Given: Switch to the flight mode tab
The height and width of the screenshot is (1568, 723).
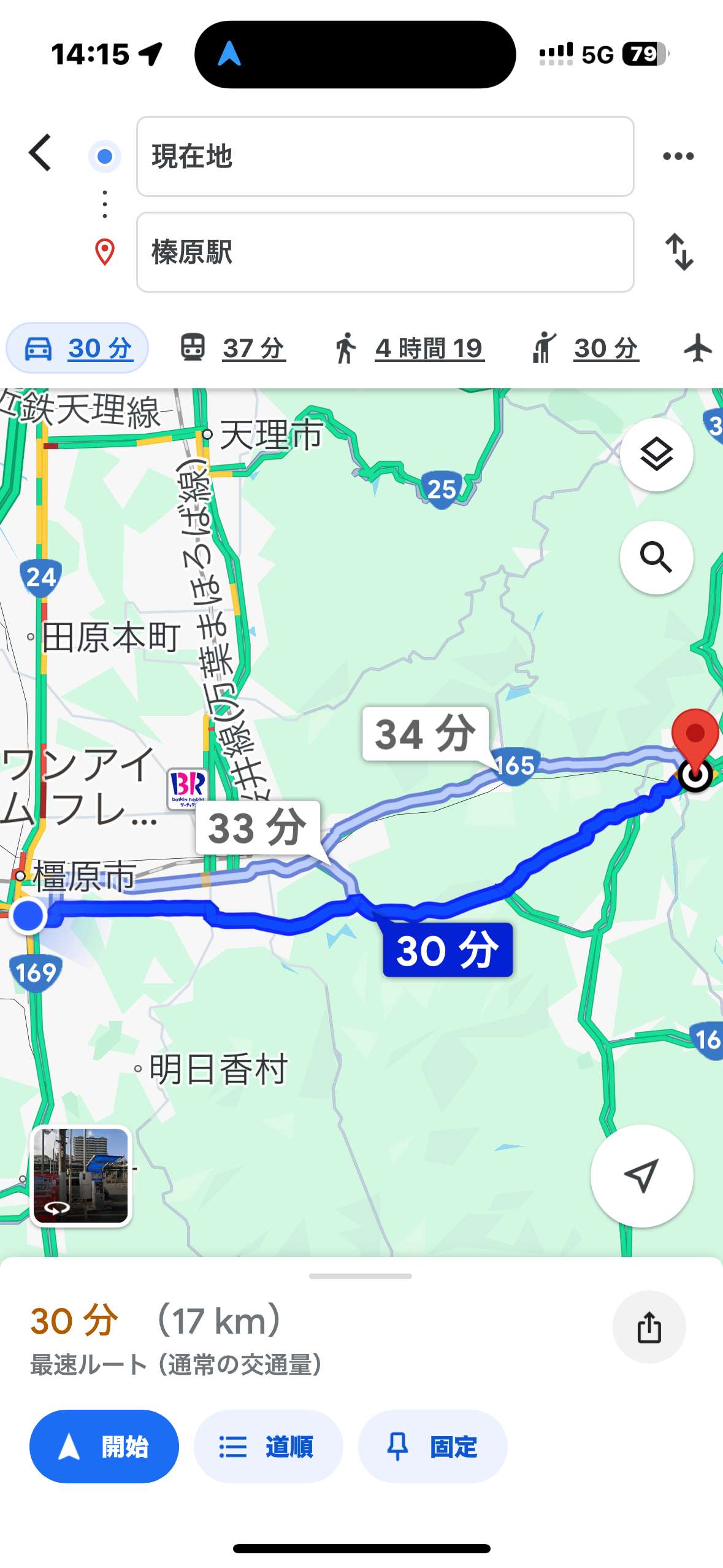Looking at the screenshot, I should tap(697, 348).
